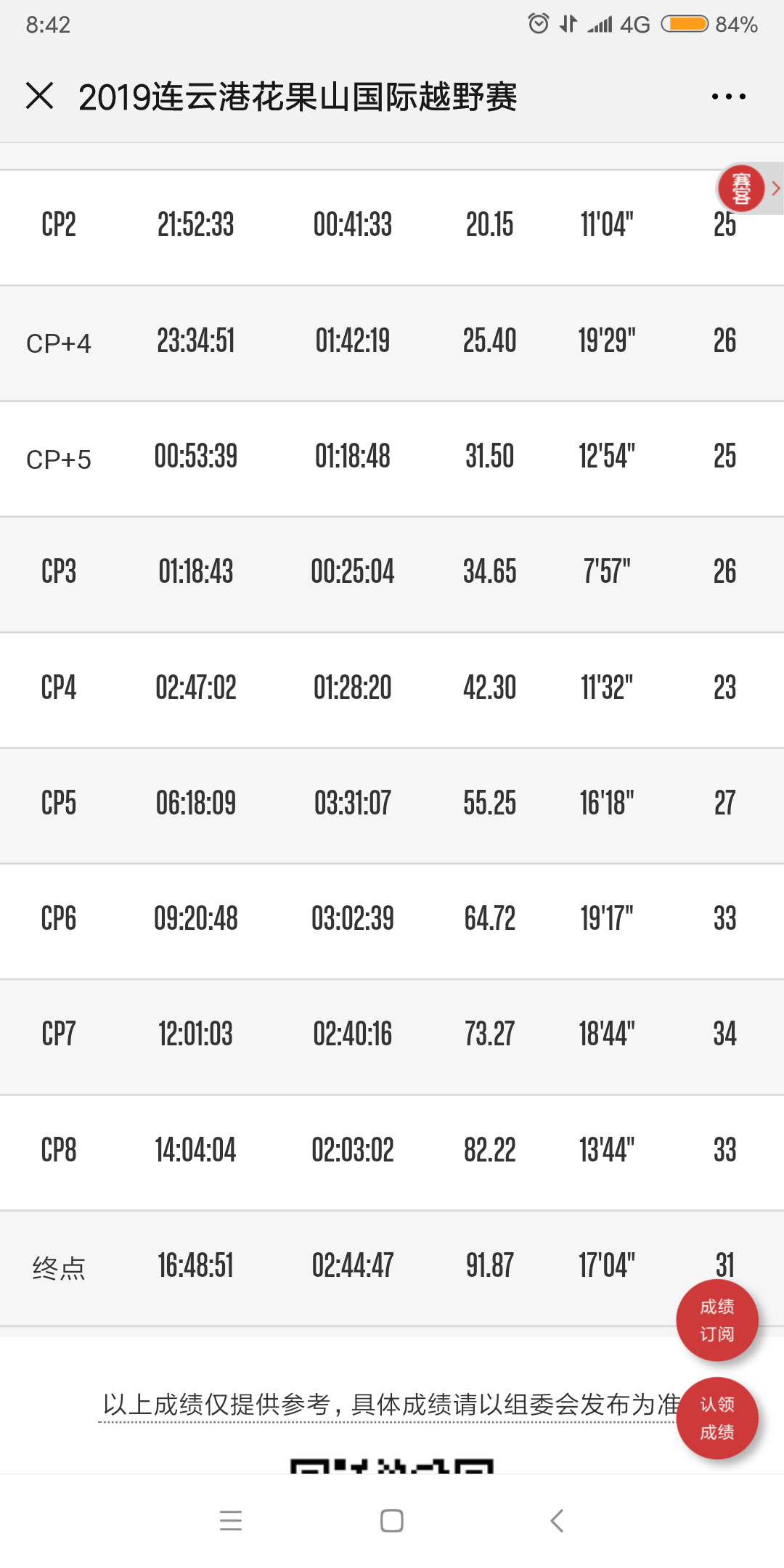Tap the red 赛客 floating badge

tap(741, 189)
